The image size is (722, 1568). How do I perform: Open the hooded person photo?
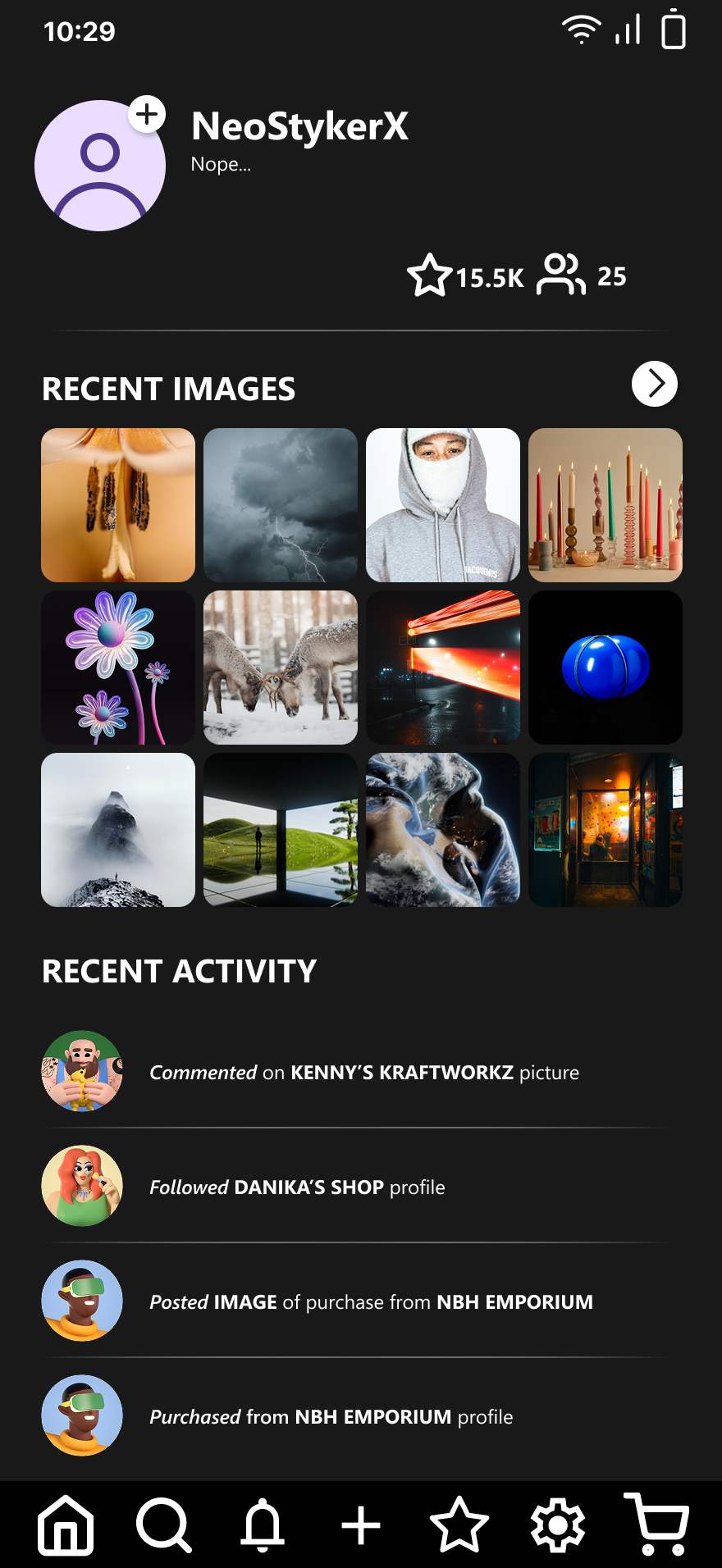443,505
